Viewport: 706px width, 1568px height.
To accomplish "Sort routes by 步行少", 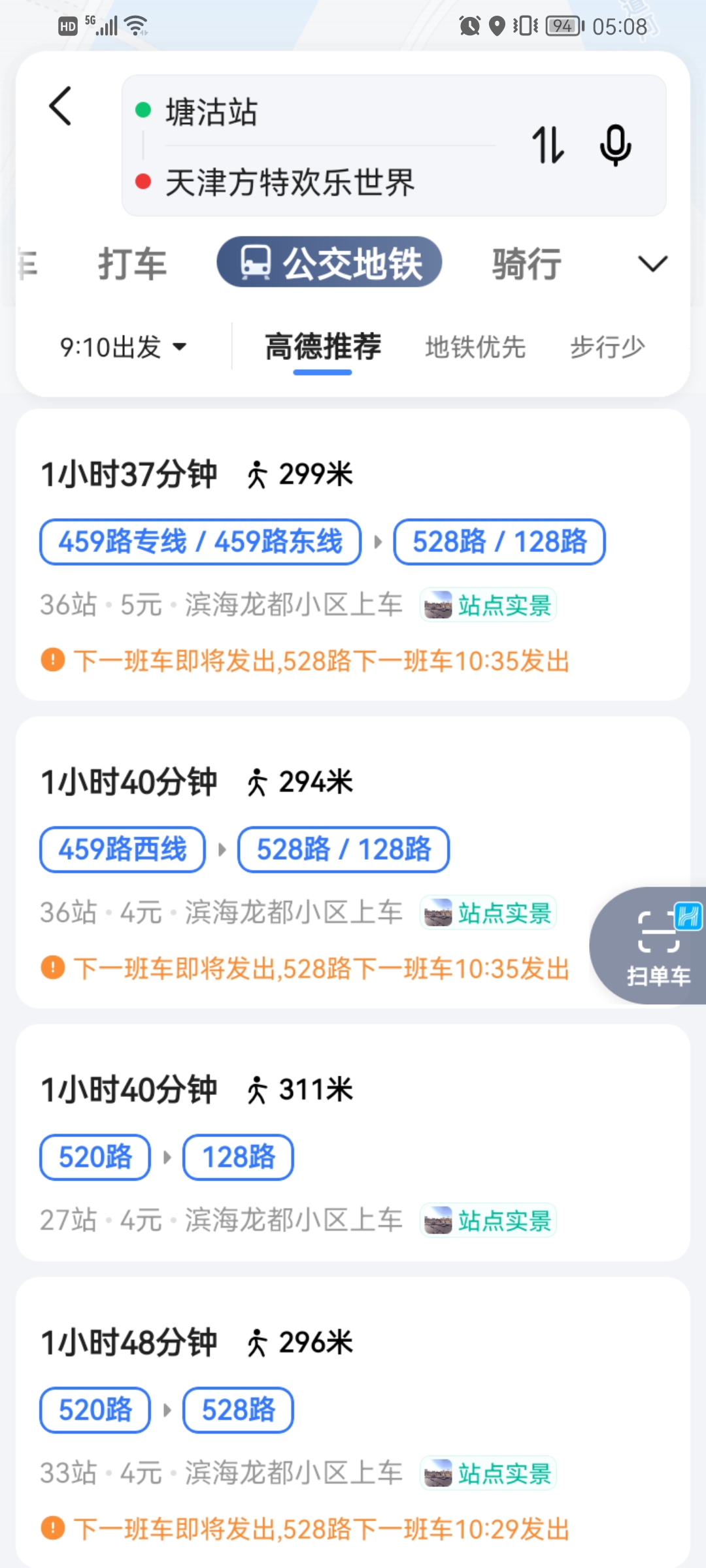I will 607,347.
